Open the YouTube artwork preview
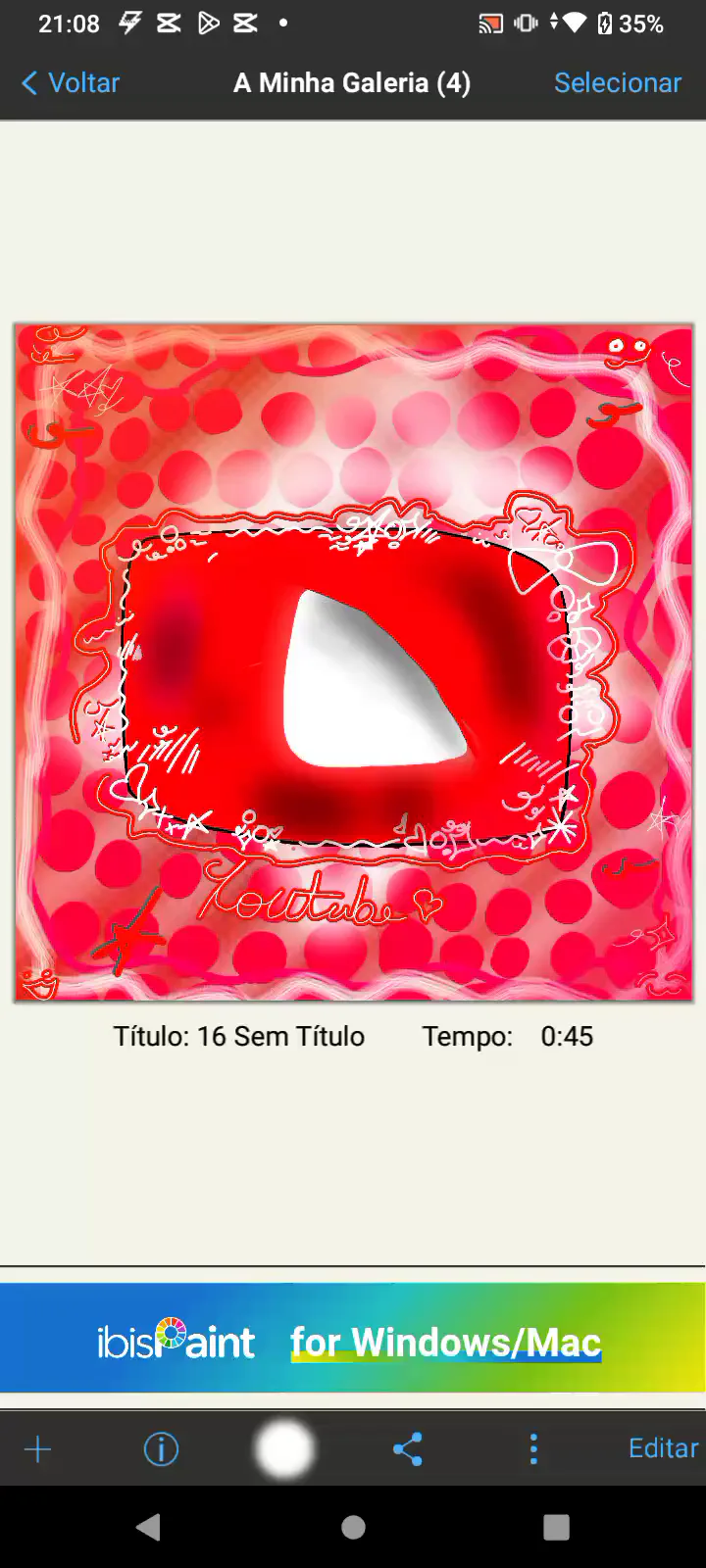706x1568 pixels. (353, 662)
